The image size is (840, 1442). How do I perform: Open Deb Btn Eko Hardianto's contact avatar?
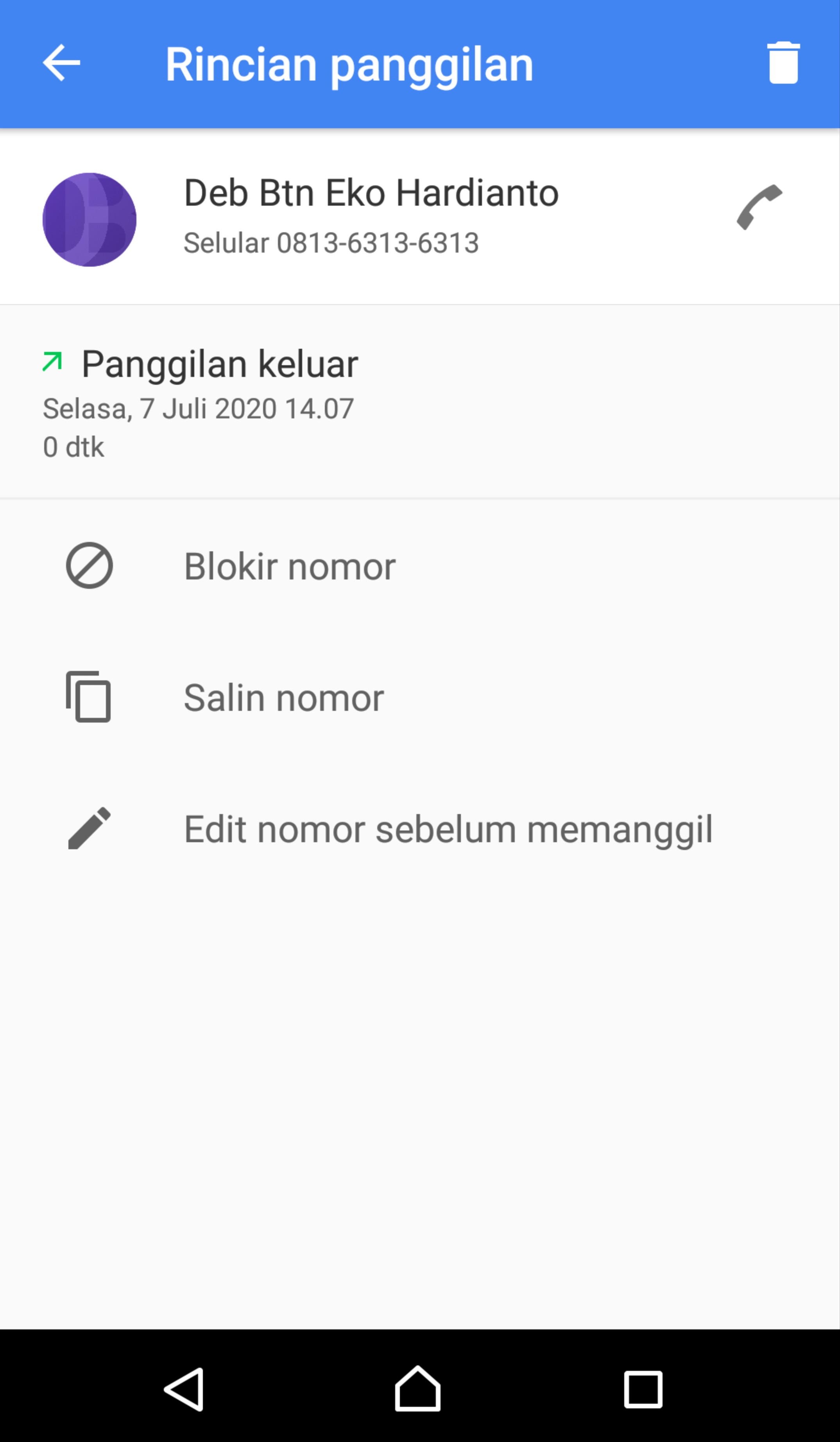90,220
